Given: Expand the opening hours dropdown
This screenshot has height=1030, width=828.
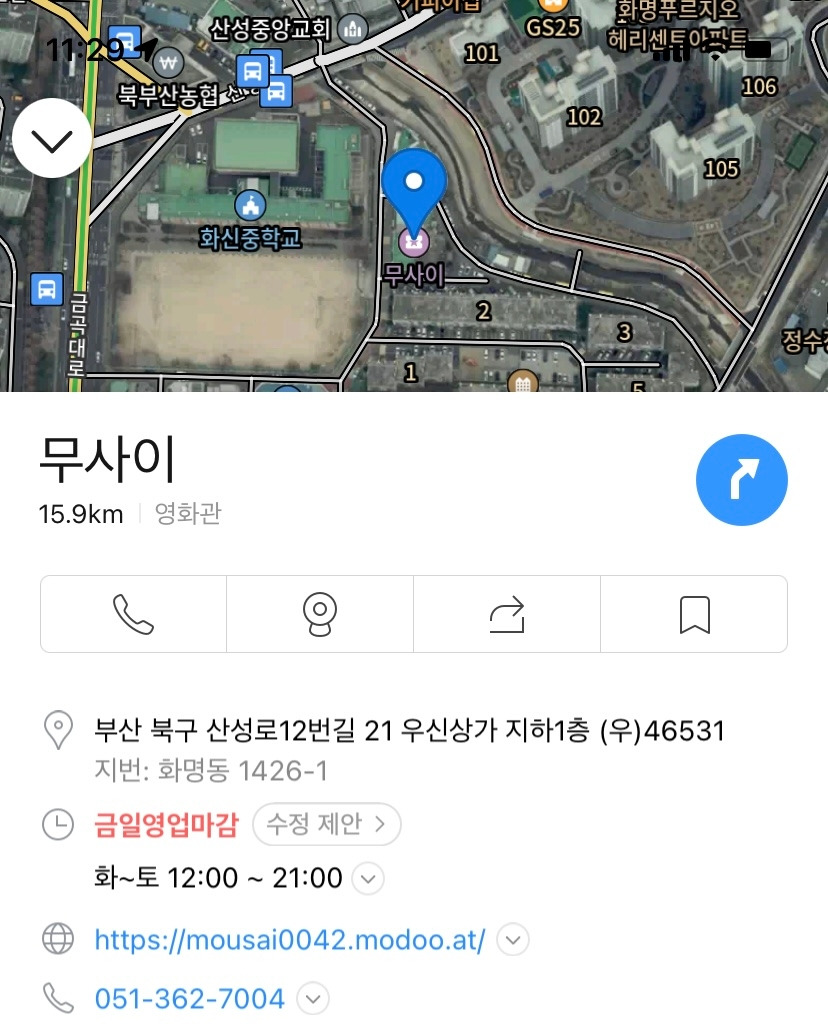Looking at the screenshot, I should (369, 879).
